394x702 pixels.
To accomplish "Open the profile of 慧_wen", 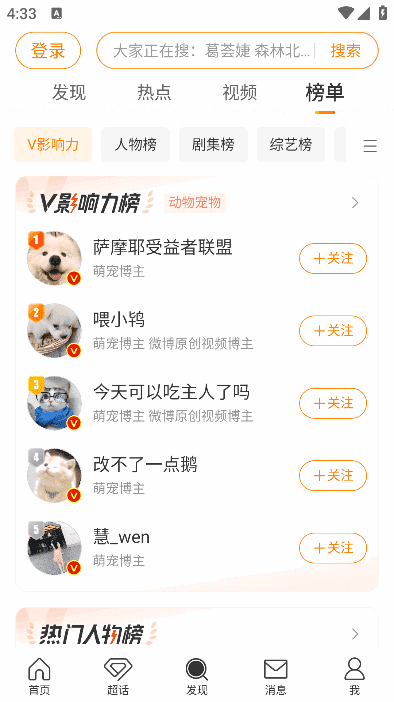I will tap(121, 537).
